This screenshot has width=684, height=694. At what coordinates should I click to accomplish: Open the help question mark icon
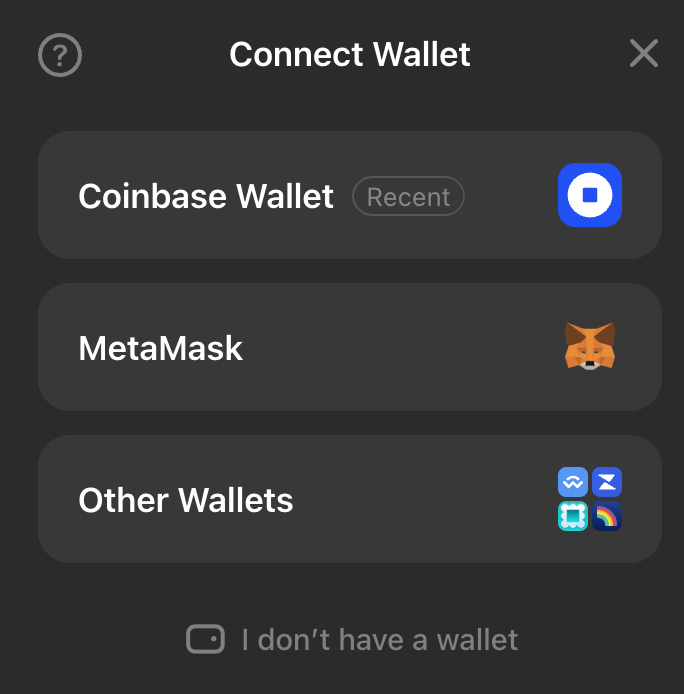pyautogui.click(x=60, y=55)
